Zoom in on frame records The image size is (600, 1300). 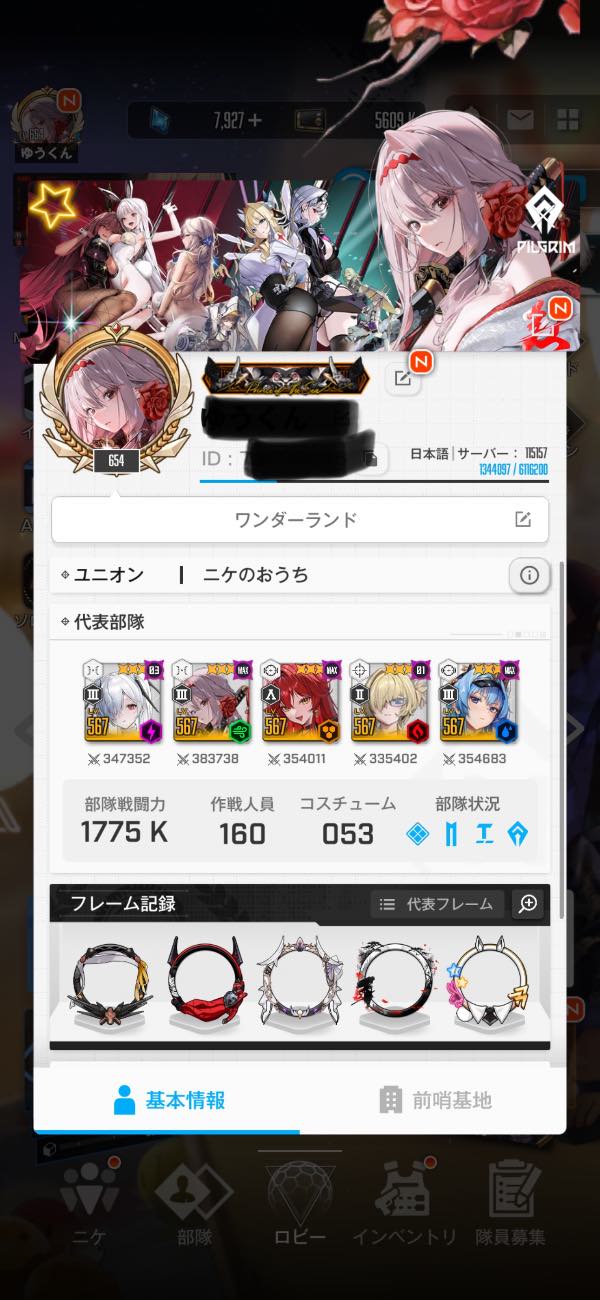[x=528, y=904]
